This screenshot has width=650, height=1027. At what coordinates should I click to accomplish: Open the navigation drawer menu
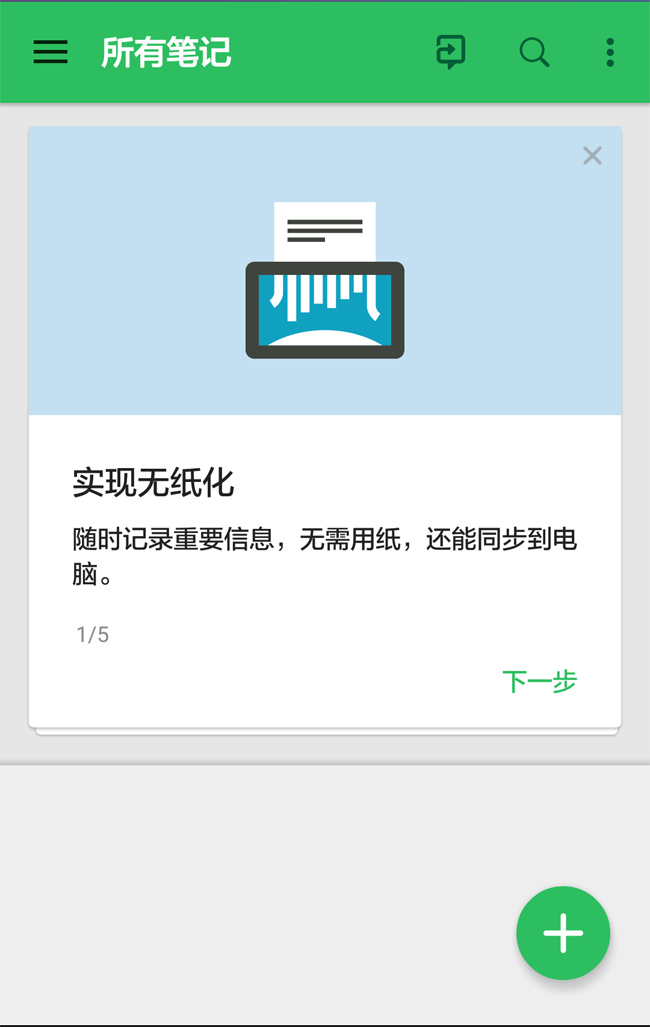tap(51, 52)
